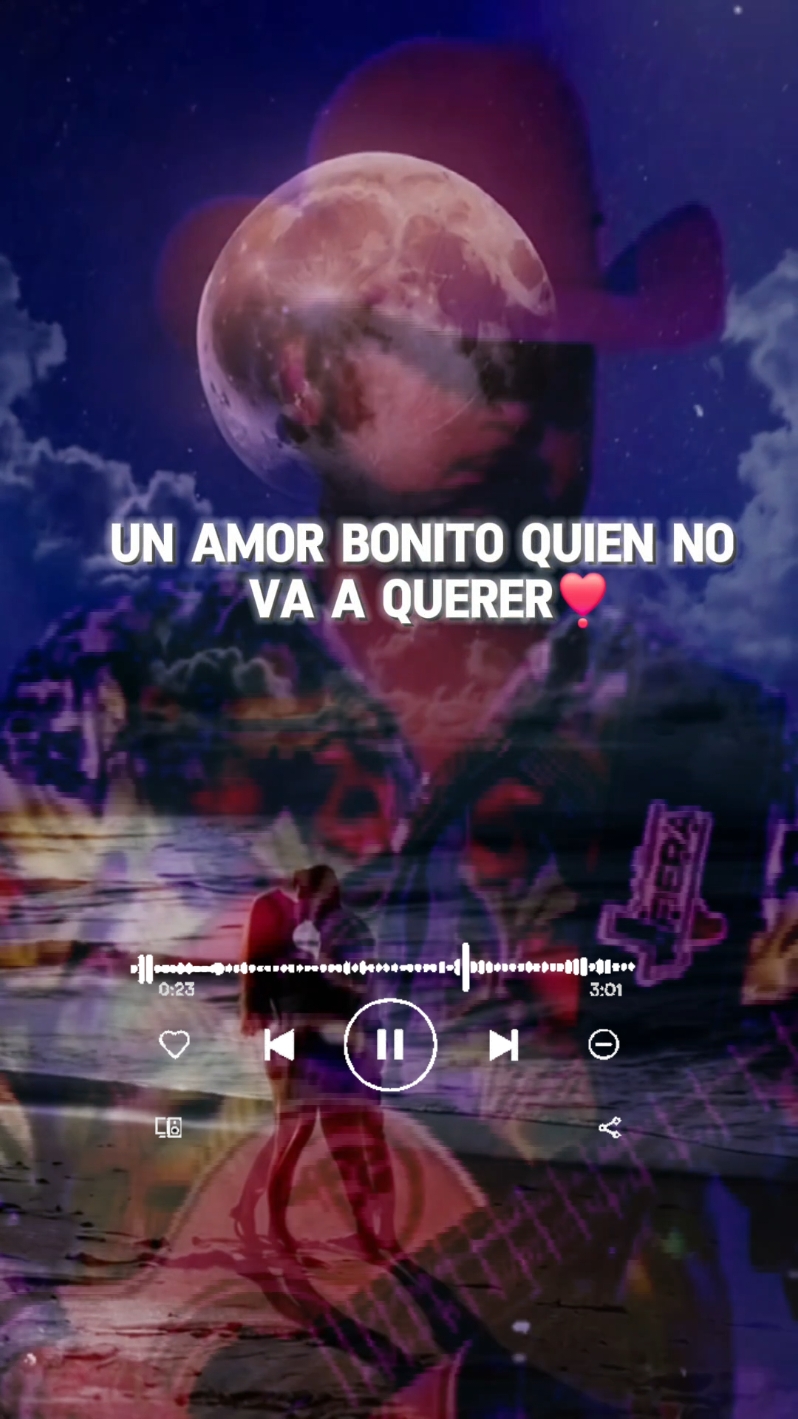Restart the track via the previous control

tap(280, 1044)
